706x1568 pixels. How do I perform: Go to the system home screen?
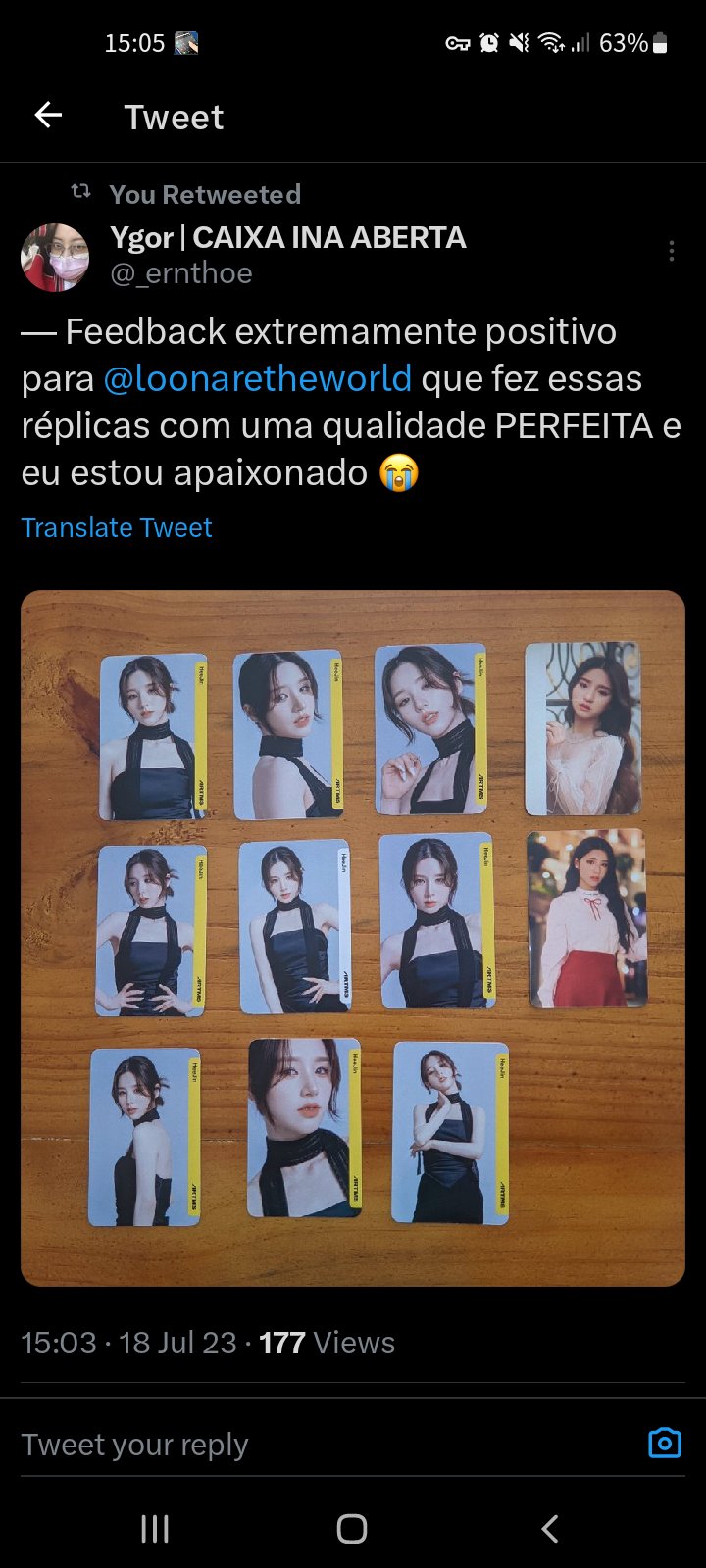(x=352, y=1529)
